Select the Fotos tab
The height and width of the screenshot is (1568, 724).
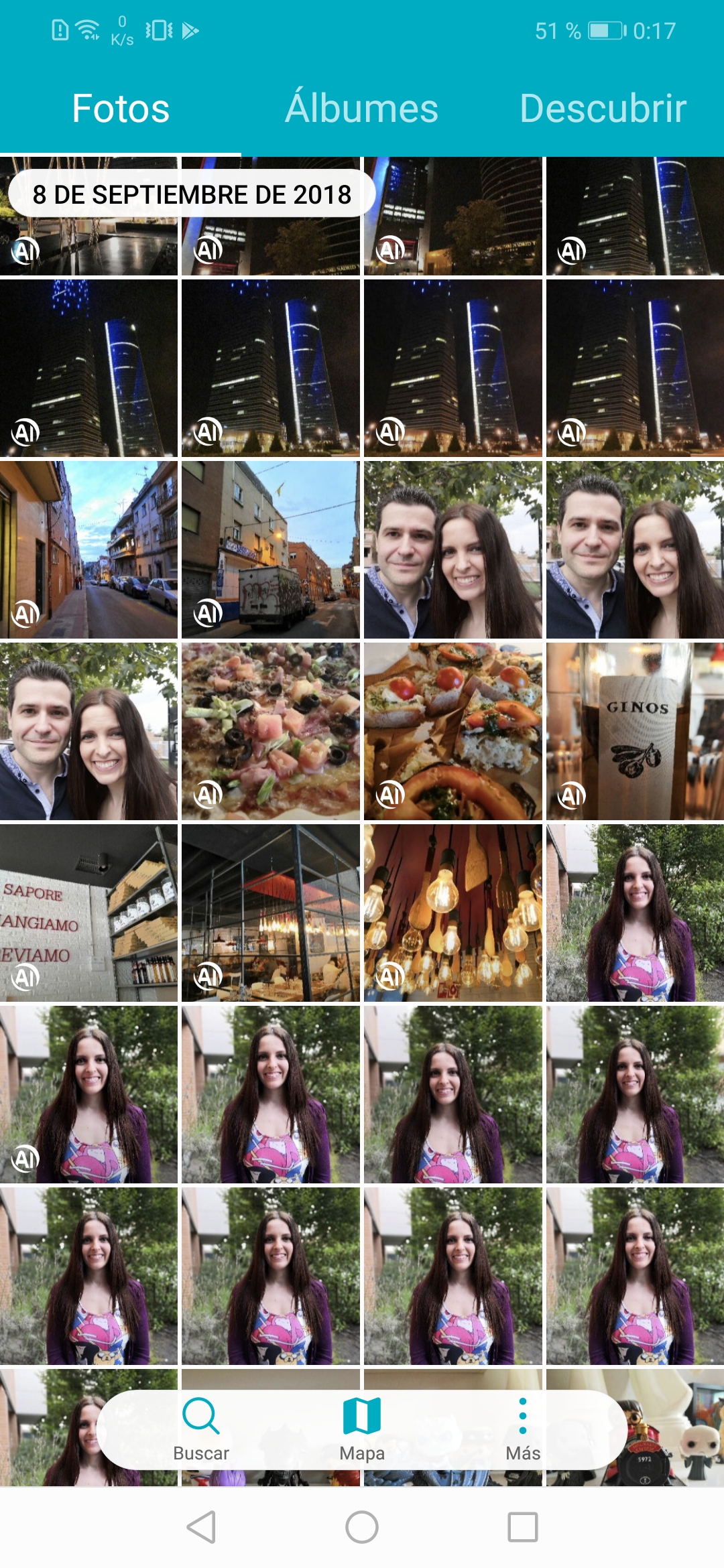[121, 109]
